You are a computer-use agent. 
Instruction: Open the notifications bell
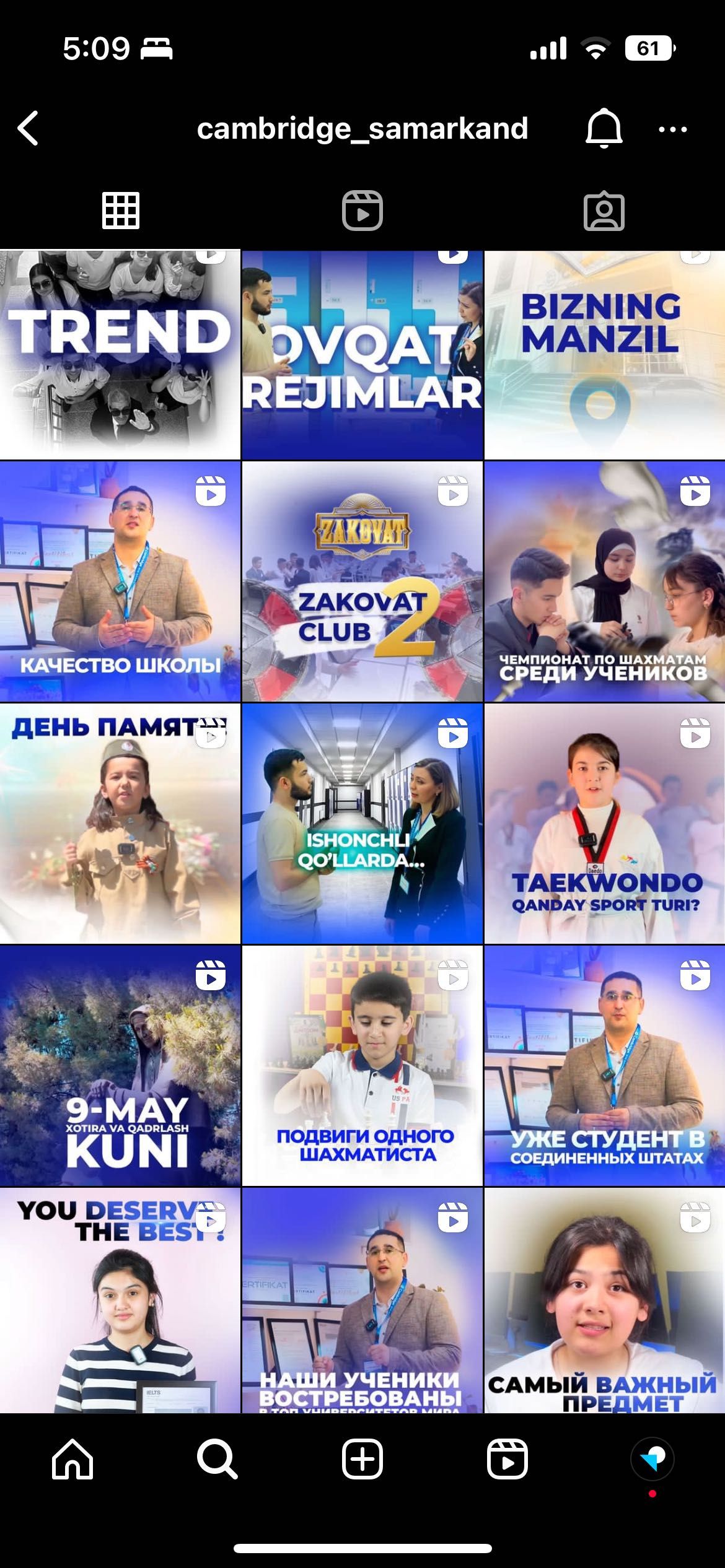(x=604, y=129)
